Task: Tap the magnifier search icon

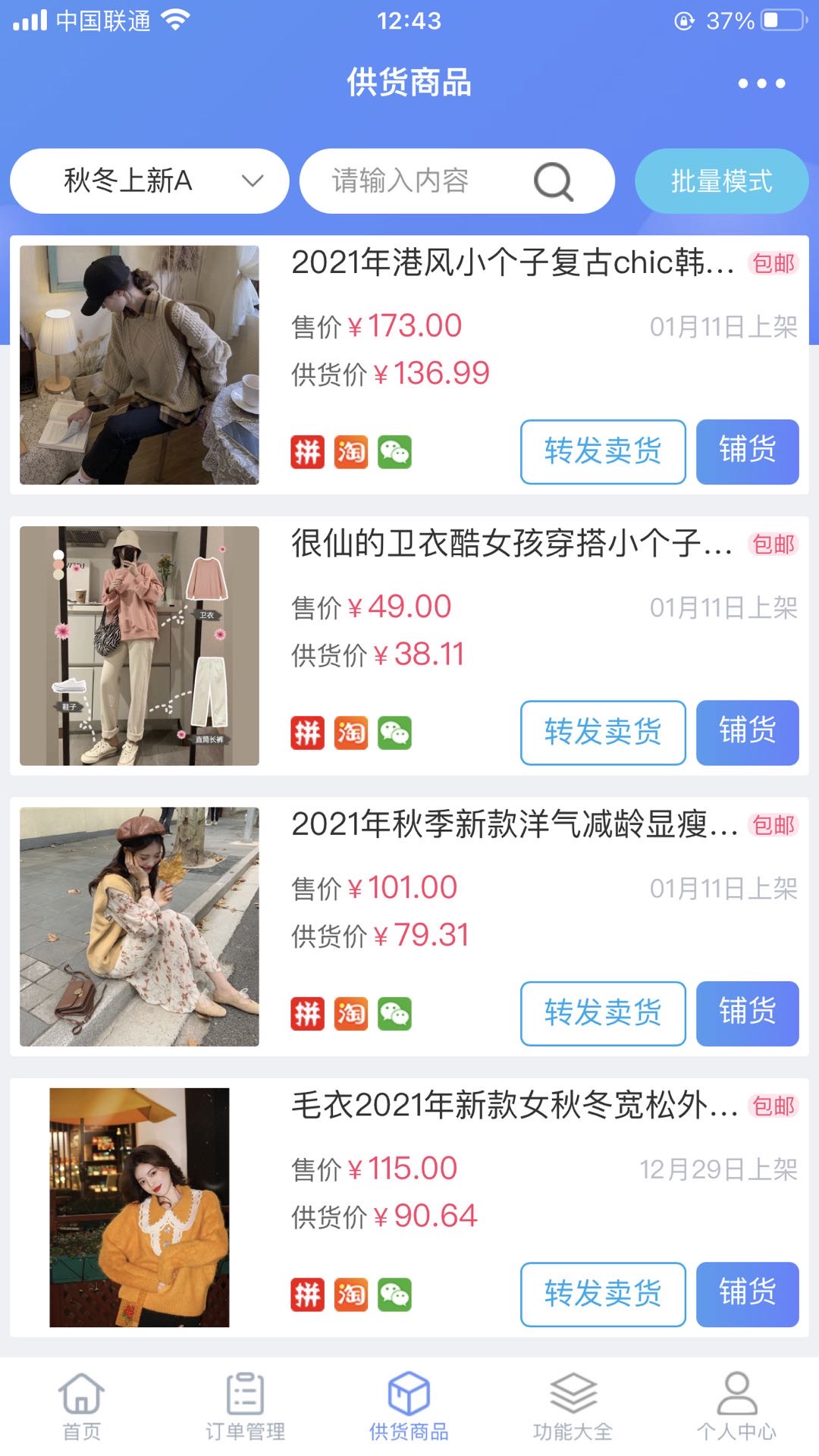Action: pos(554,182)
